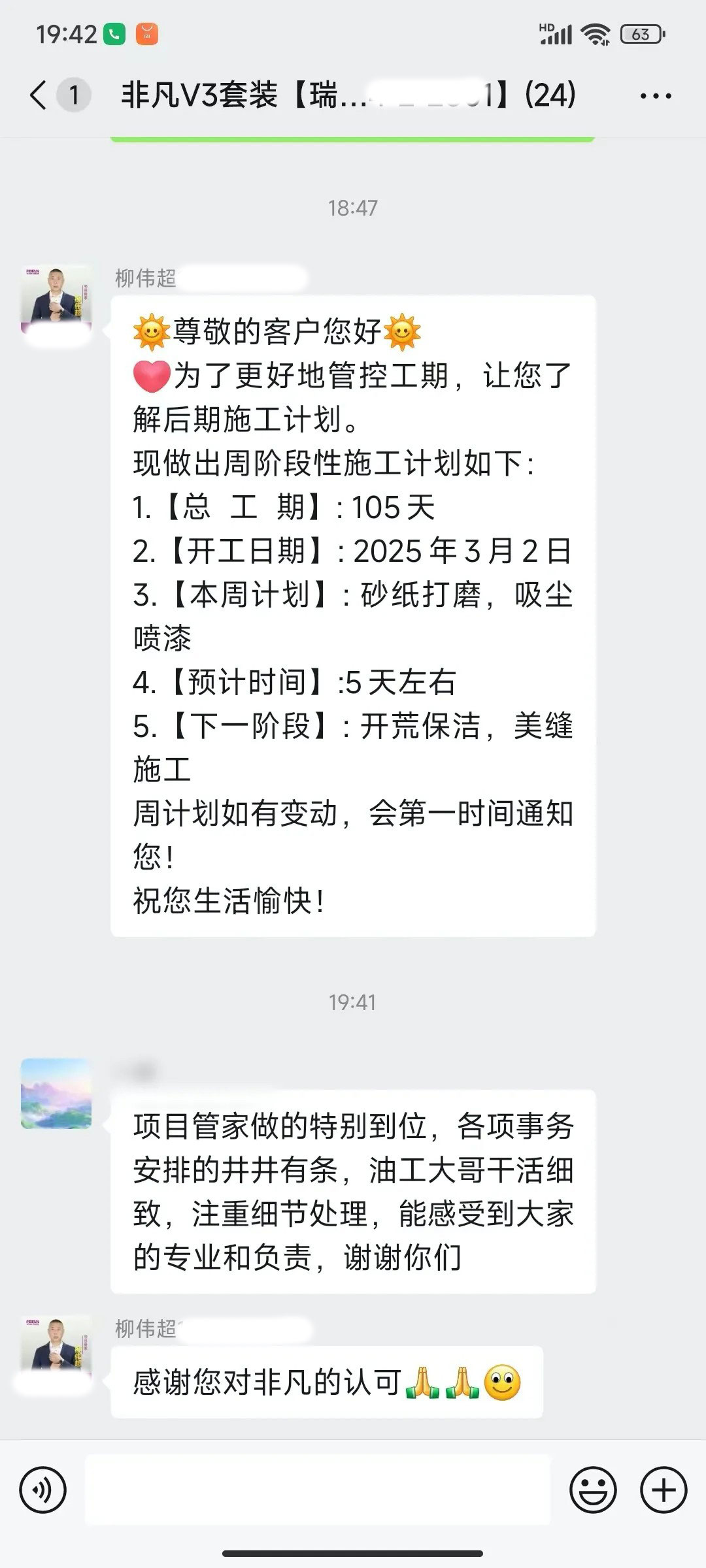
Task: Open the plus attachments menu
Action: pos(664,1490)
